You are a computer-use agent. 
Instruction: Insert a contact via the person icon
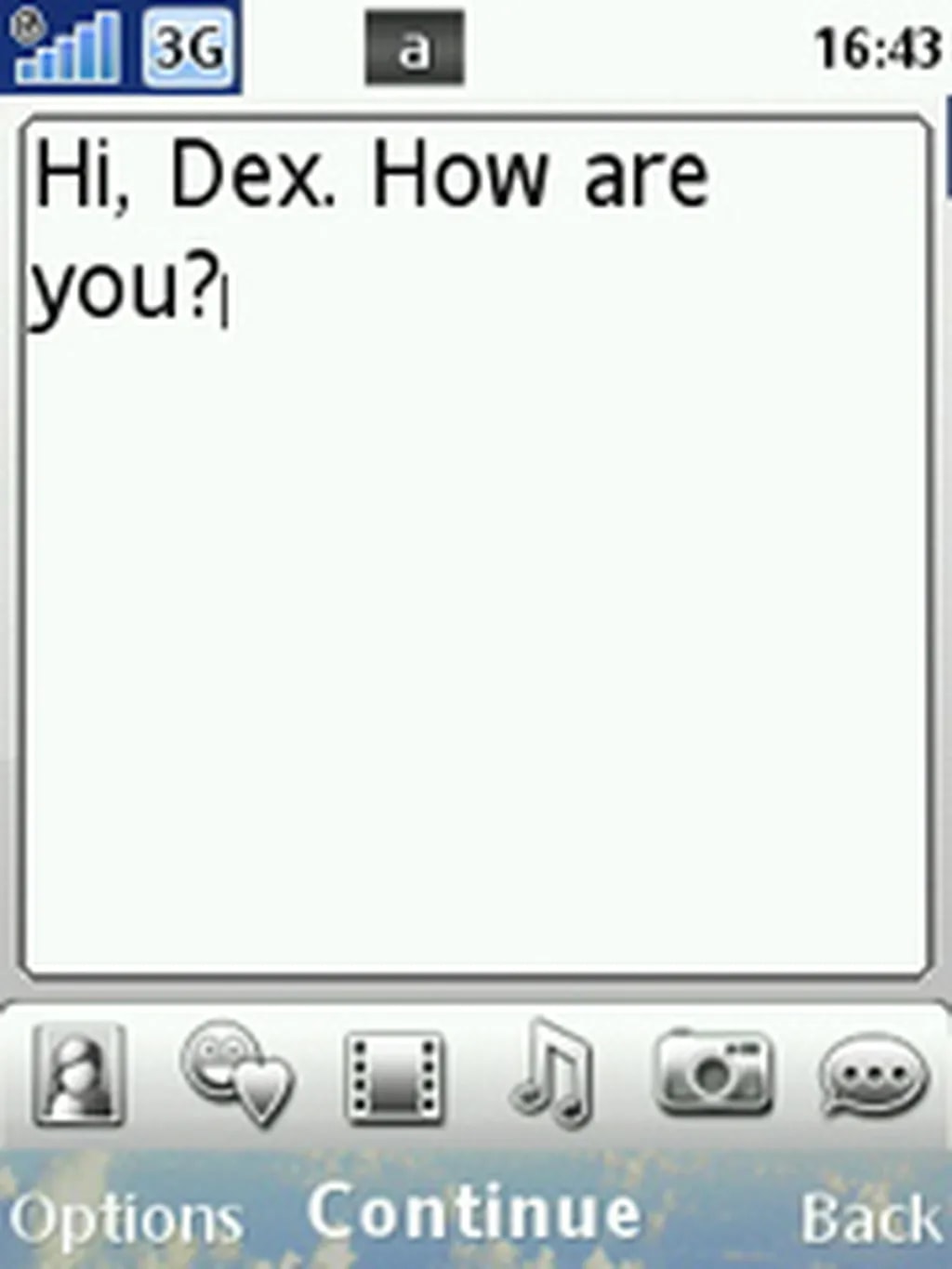click(x=79, y=1075)
